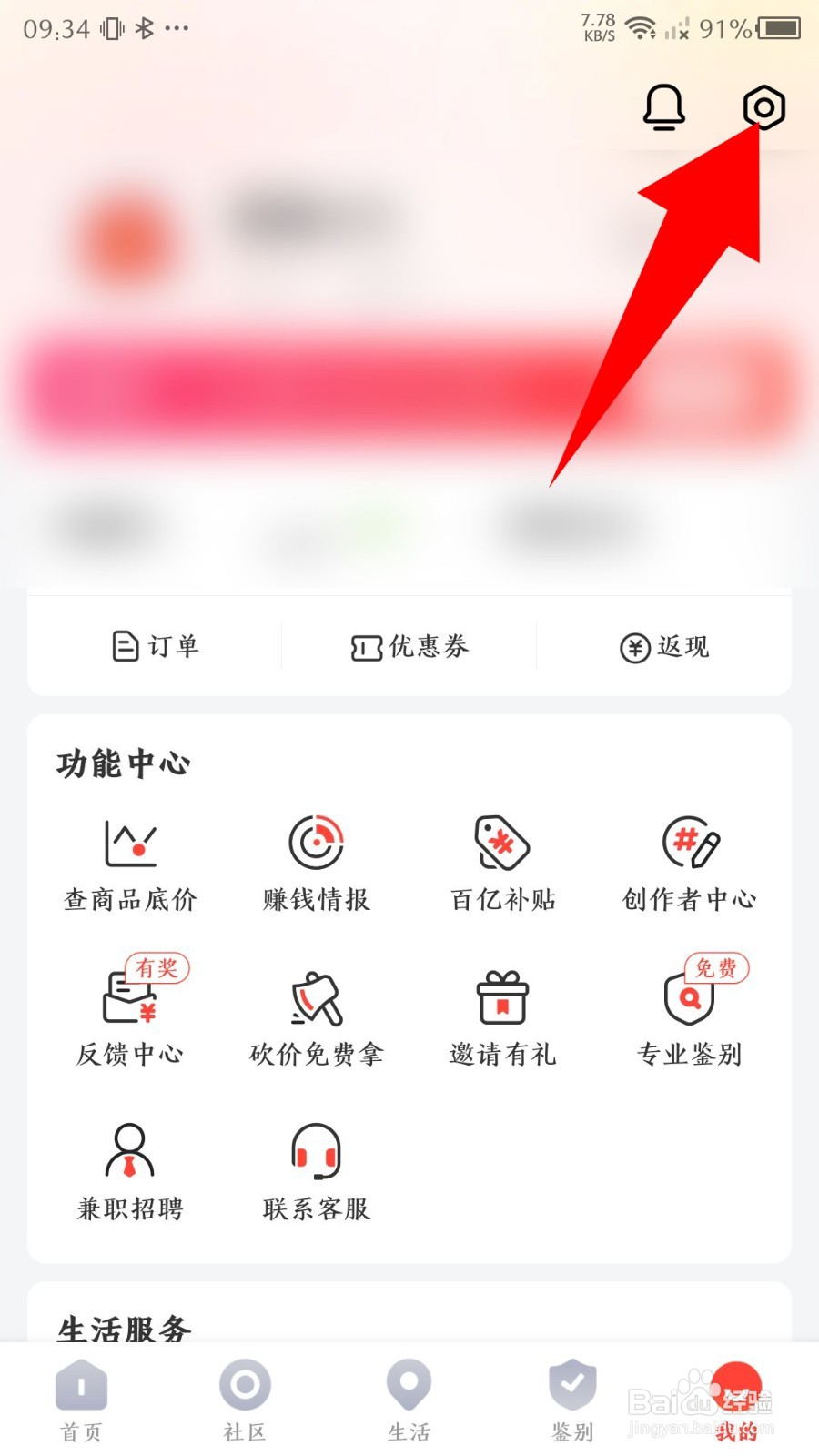Contact customer service via 联系客服
The height and width of the screenshot is (1456, 819).
tap(316, 1169)
